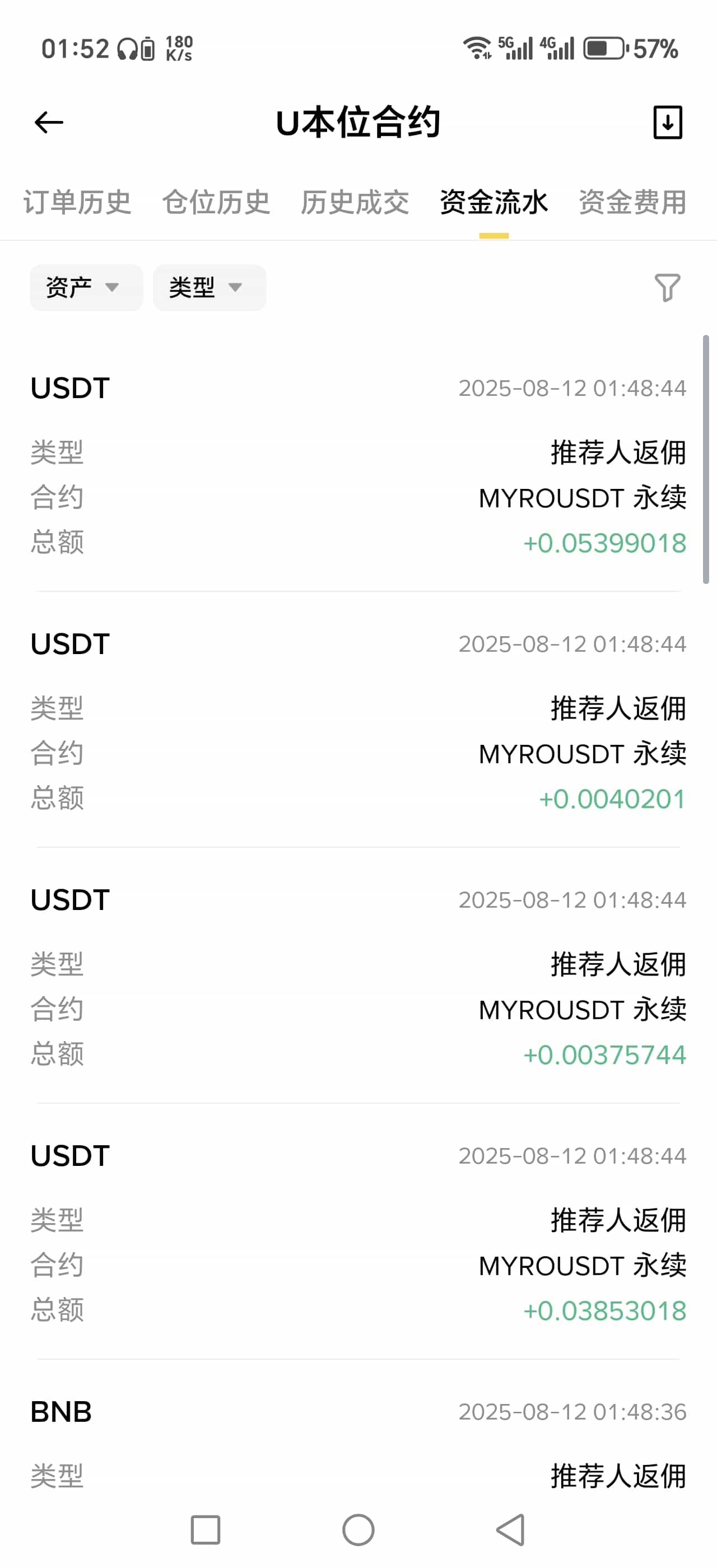This screenshot has height=1568, width=717.
Task: Tap the 4G signal indicator
Action: click(x=558, y=48)
